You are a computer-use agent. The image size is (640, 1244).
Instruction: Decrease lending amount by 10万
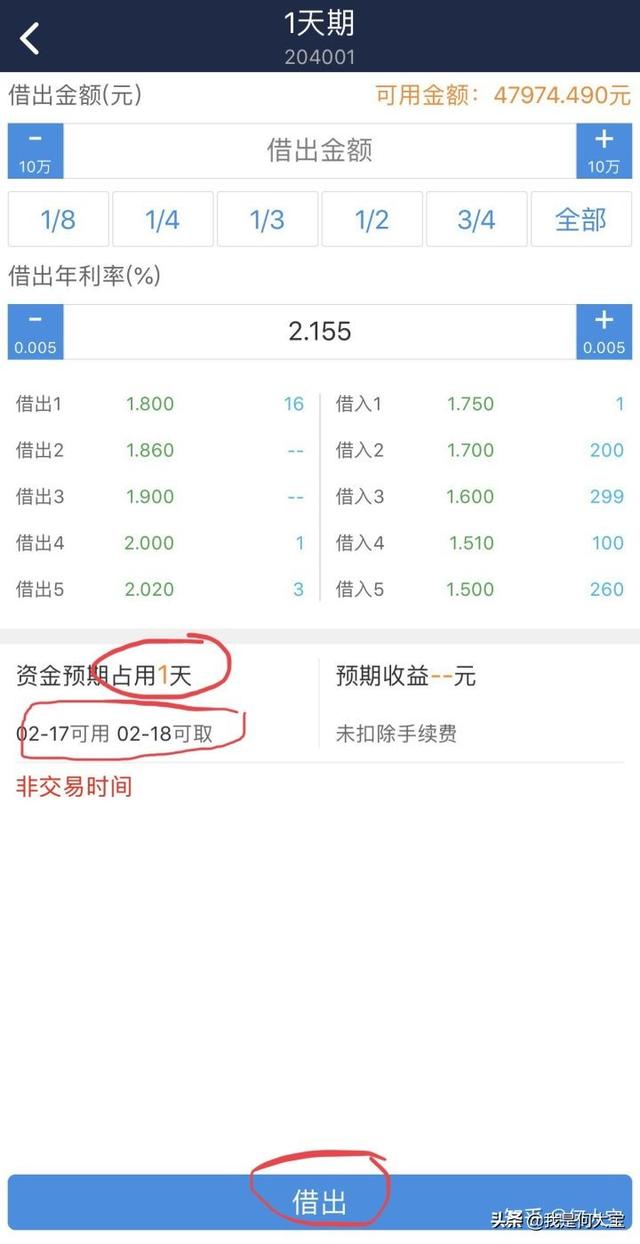click(35, 151)
